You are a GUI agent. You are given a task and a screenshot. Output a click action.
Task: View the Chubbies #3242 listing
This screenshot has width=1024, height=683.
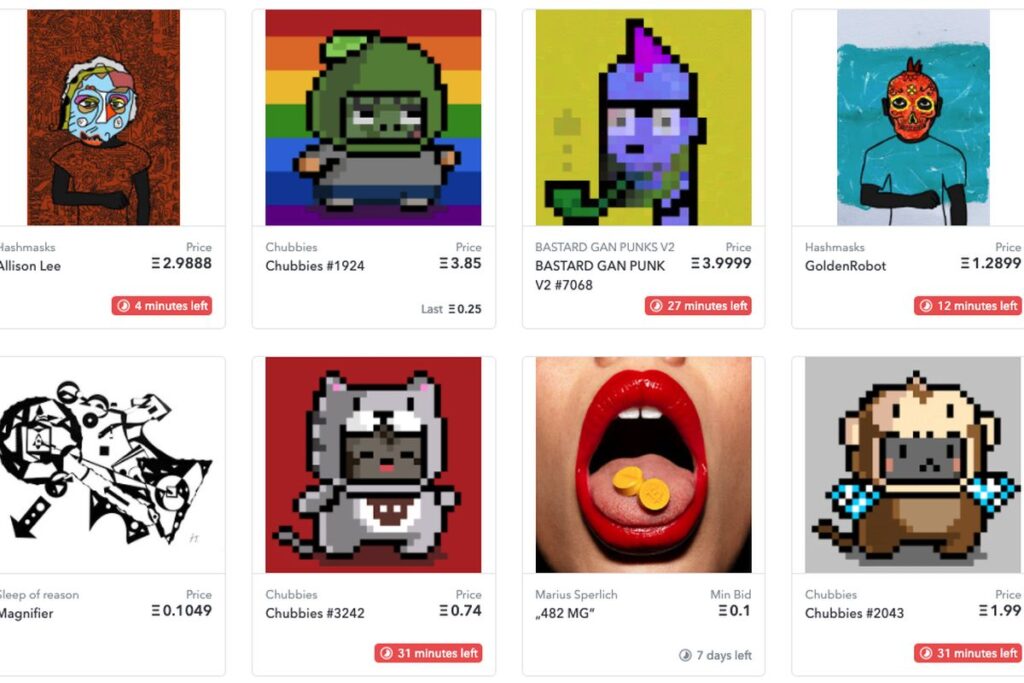click(373, 465)
